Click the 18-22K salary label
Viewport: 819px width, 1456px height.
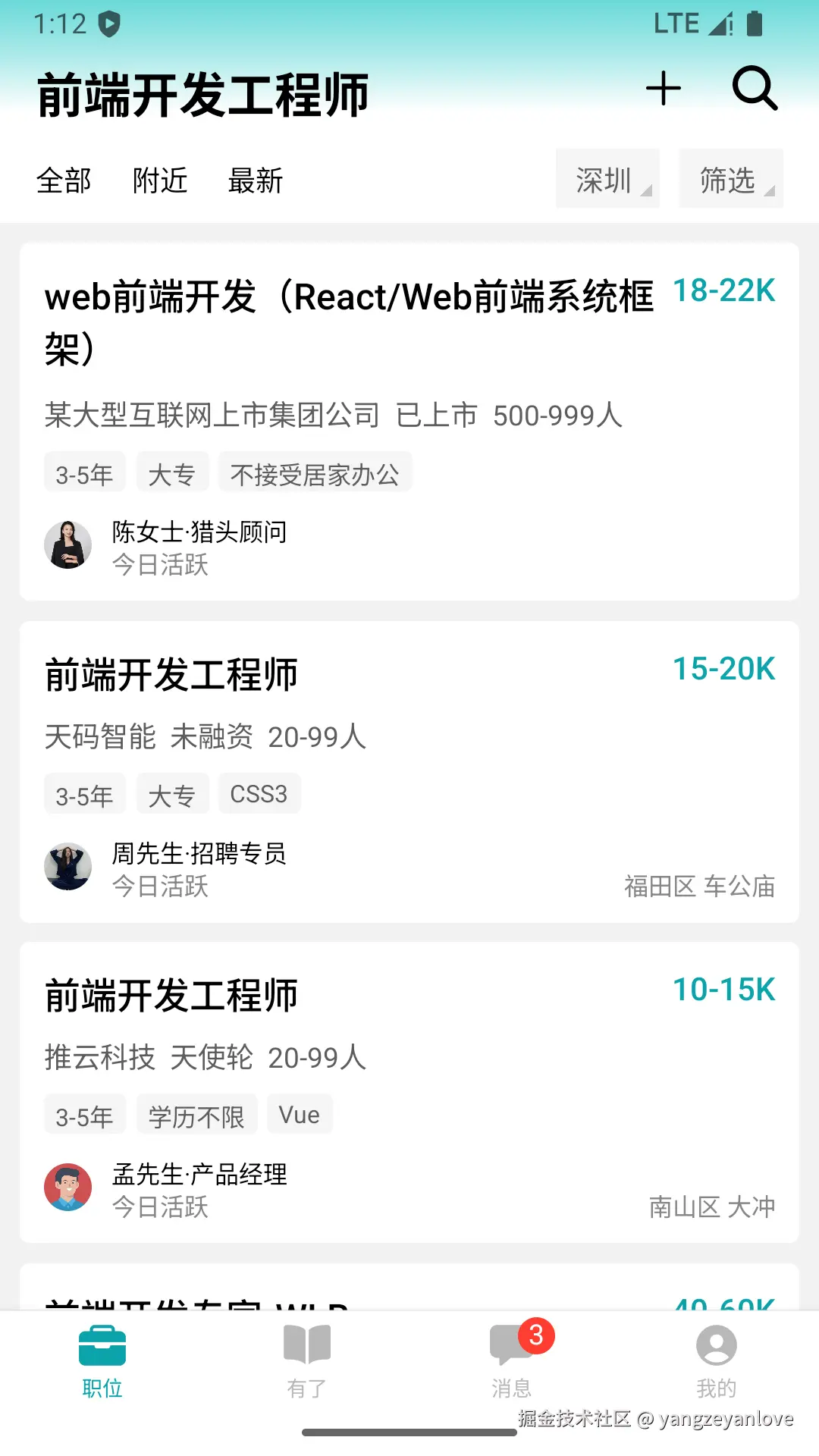tap(724, 290)
